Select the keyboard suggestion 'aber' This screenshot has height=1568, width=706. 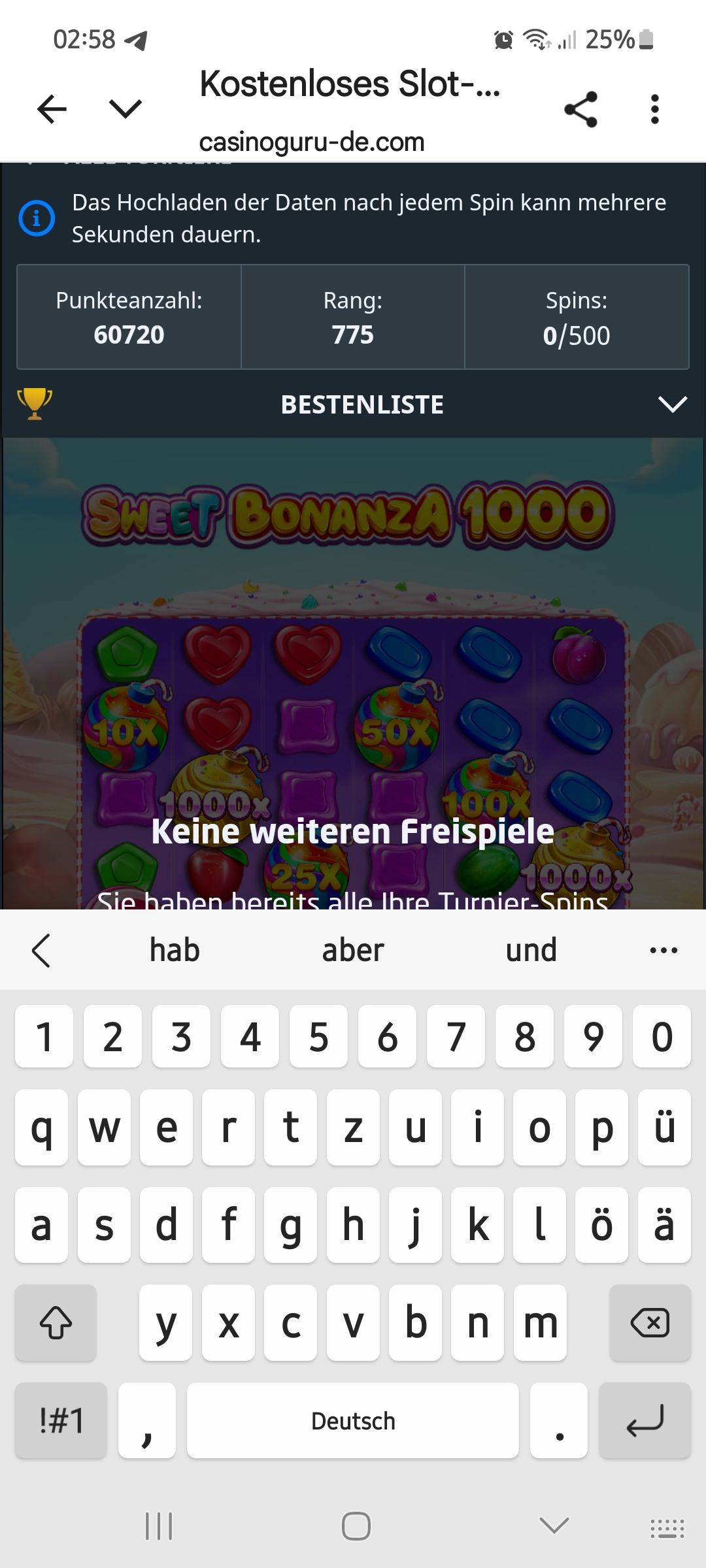pos(353,950)
